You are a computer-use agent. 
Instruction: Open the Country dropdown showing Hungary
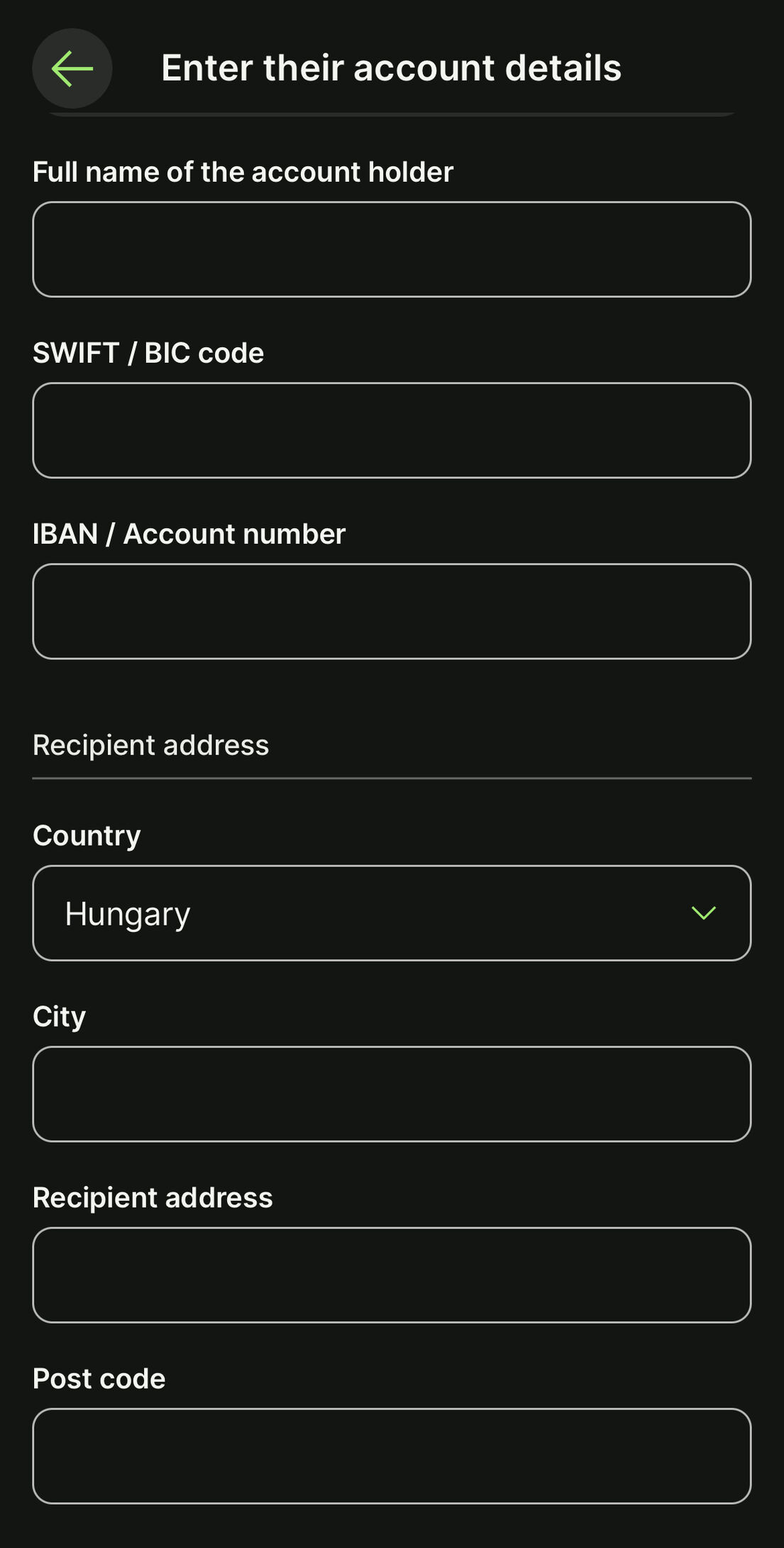click(x=392, y=913)
